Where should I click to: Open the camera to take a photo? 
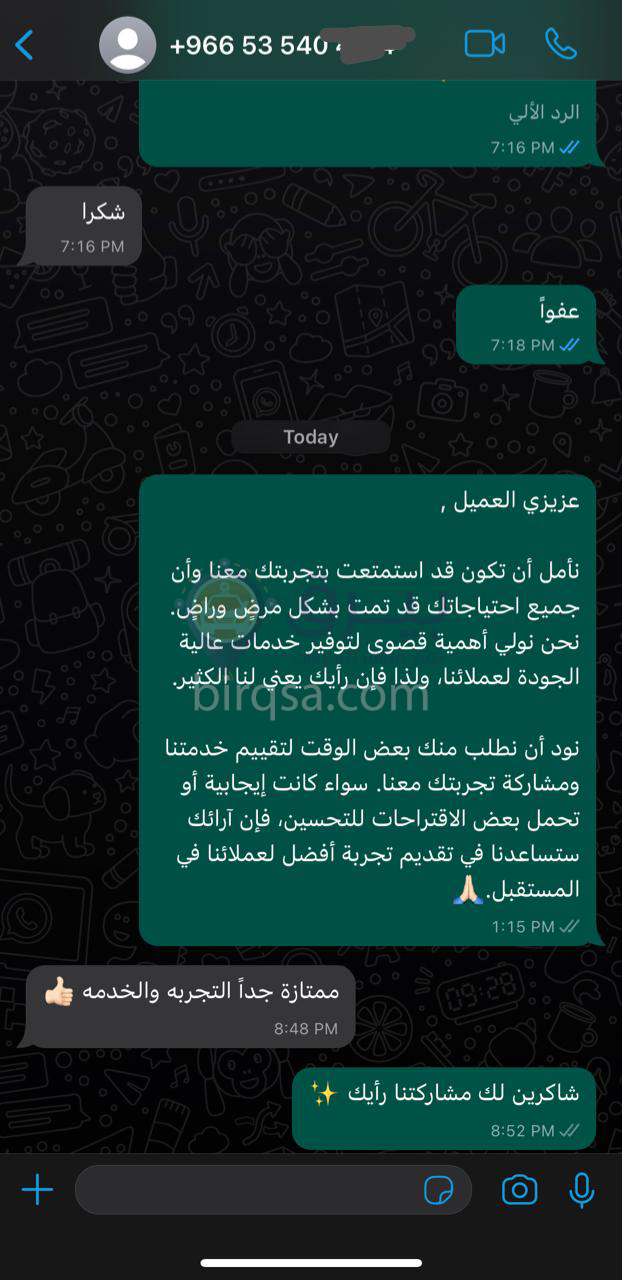click(518, 1190)
